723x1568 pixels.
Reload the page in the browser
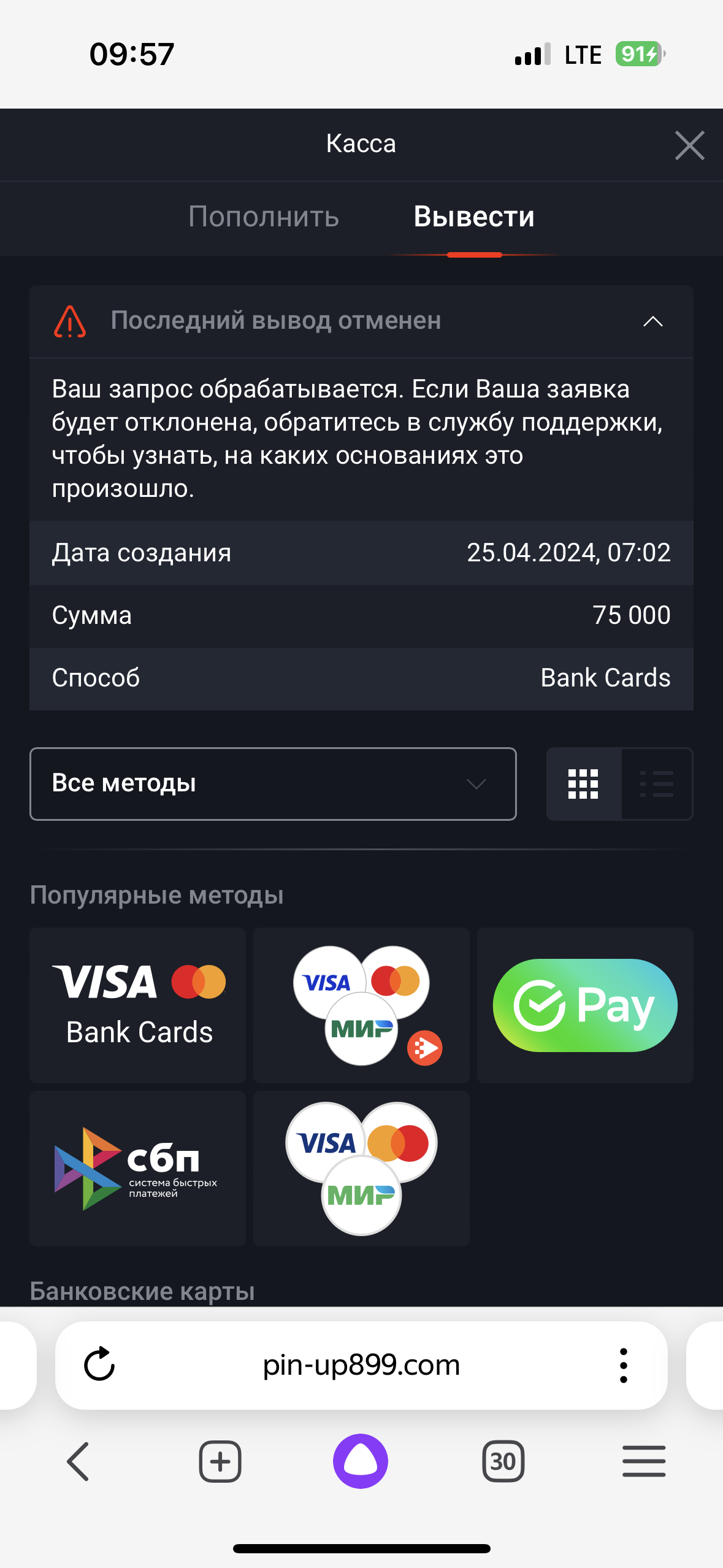[99, 1364]
